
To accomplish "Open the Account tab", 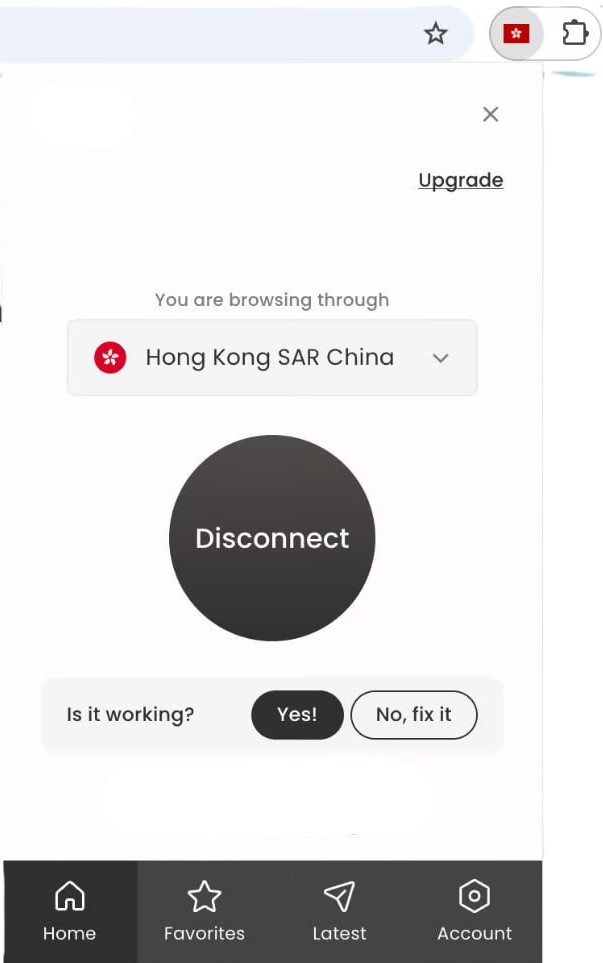I will pos(474,910).
